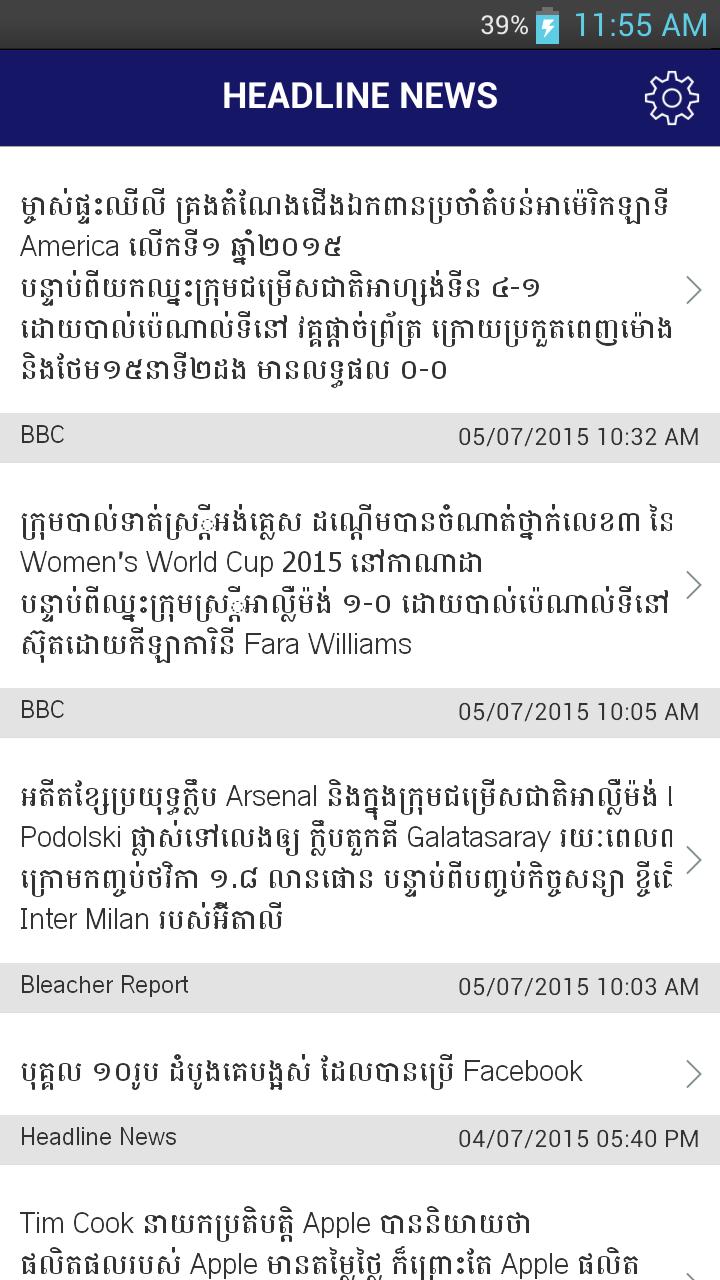
Task: Tap the HEADLINE NEWS title bar
Action: [x=360, y=96]
